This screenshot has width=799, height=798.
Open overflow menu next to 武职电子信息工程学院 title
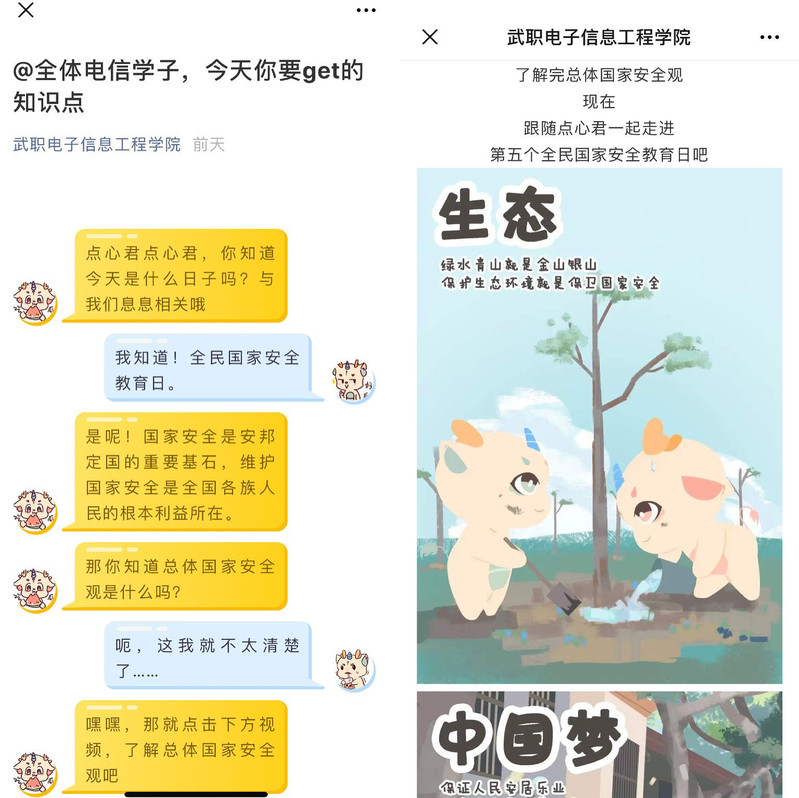[768, 37]
